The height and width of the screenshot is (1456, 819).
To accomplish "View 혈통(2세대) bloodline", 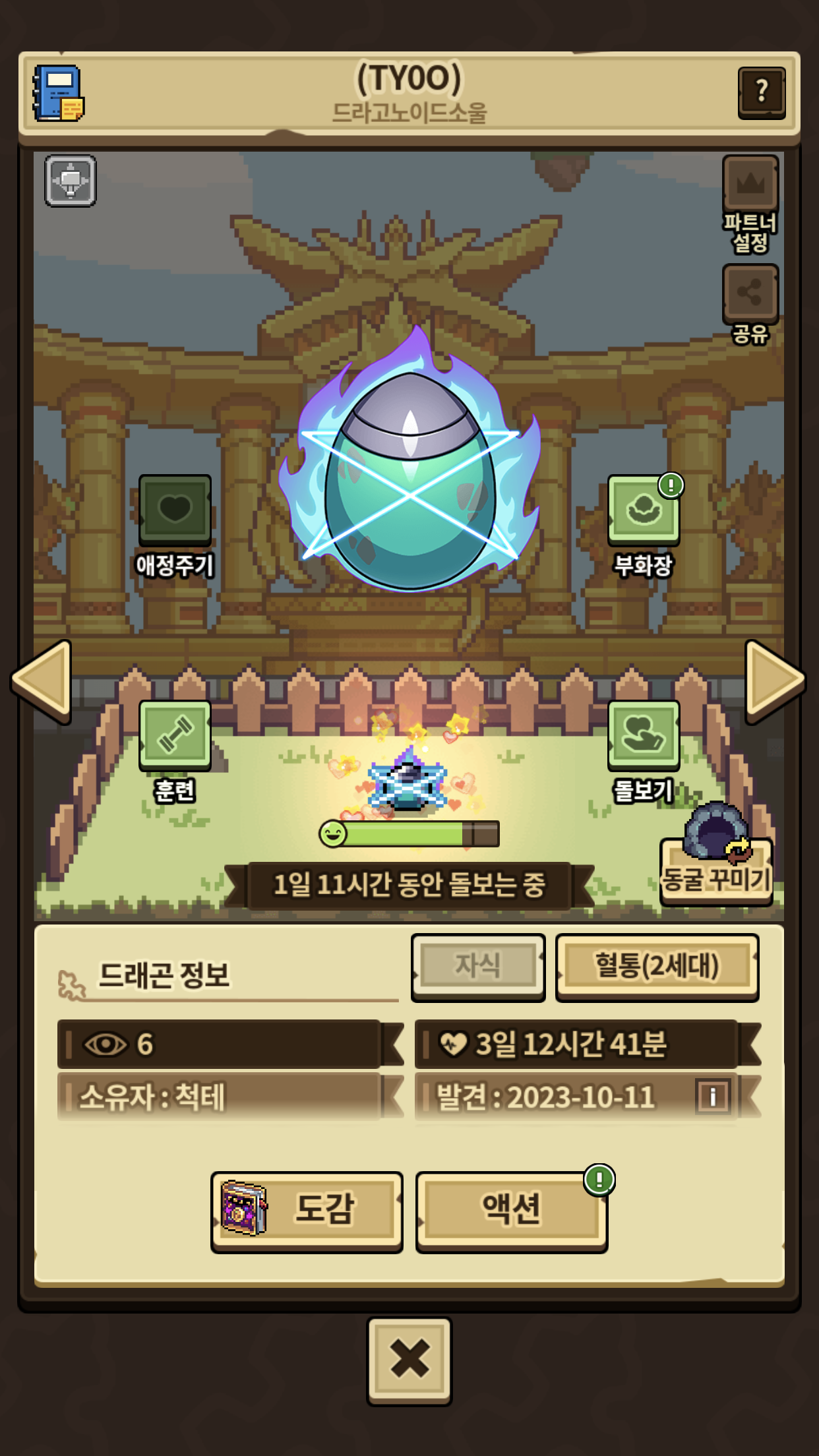I will click(x=657, y=967).
